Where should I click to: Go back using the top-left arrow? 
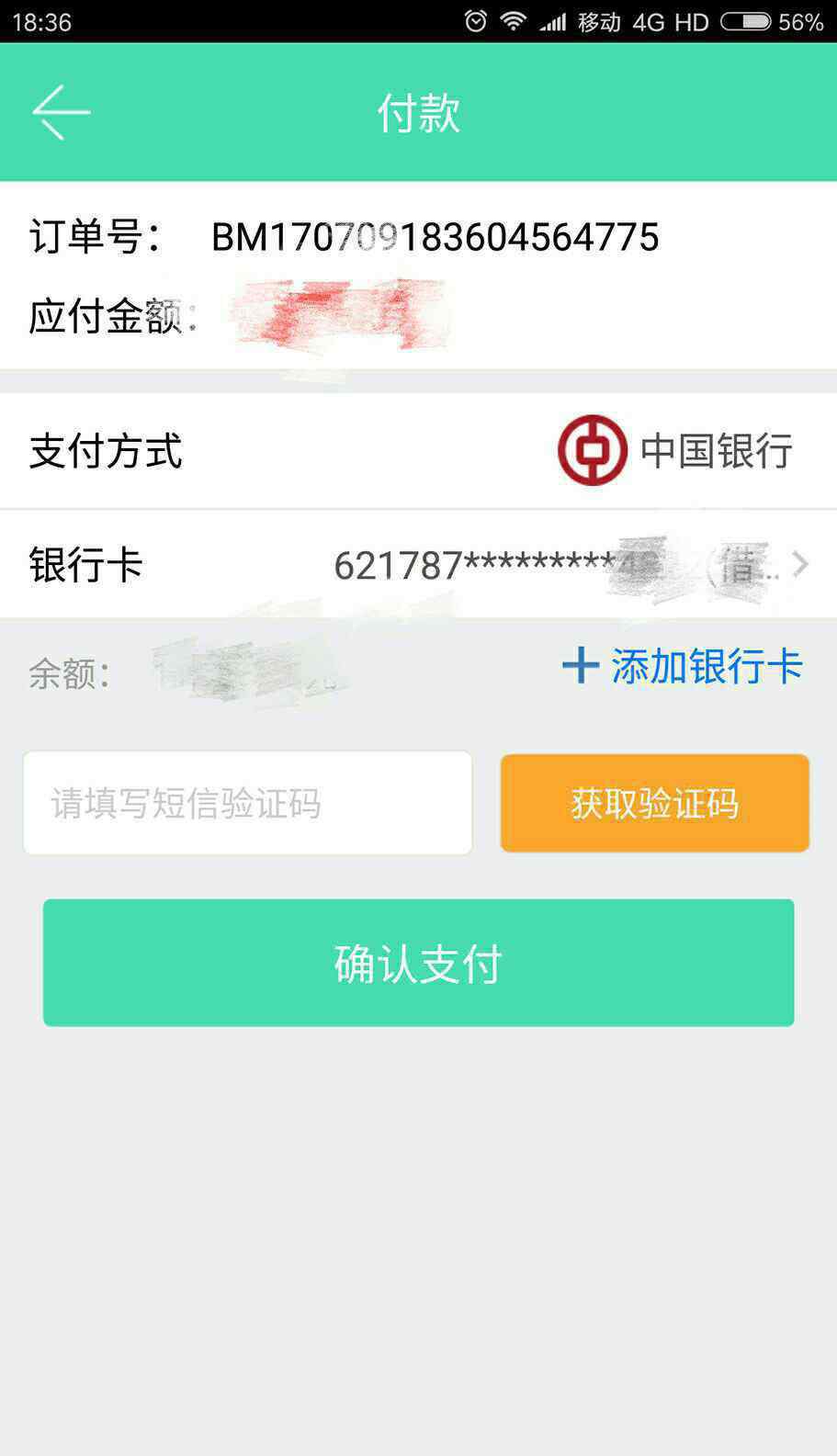pos(61,112)
